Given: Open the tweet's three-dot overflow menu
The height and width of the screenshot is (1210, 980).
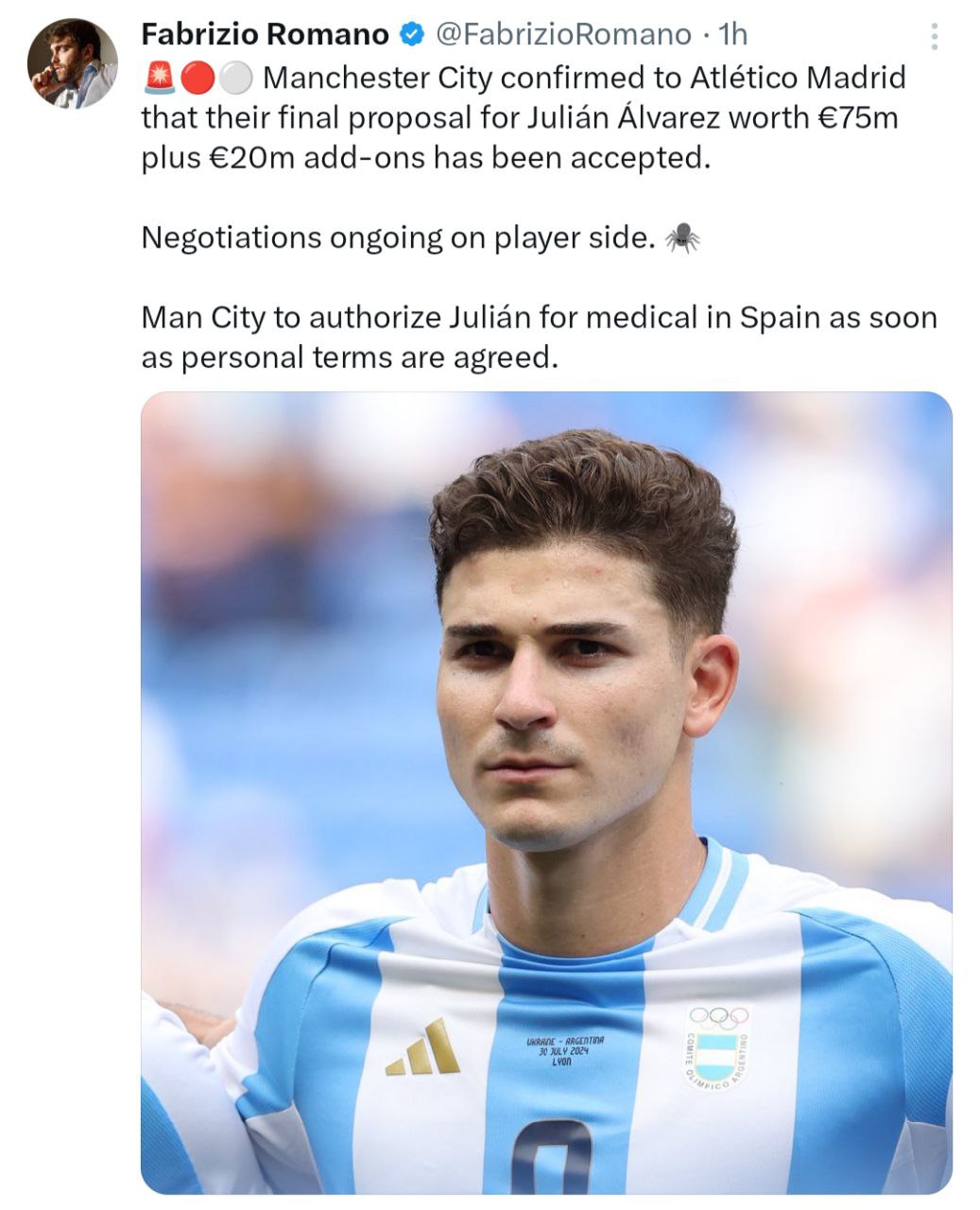Looking at the screenshot, I should pyautogui.click(x=934, y=36).
